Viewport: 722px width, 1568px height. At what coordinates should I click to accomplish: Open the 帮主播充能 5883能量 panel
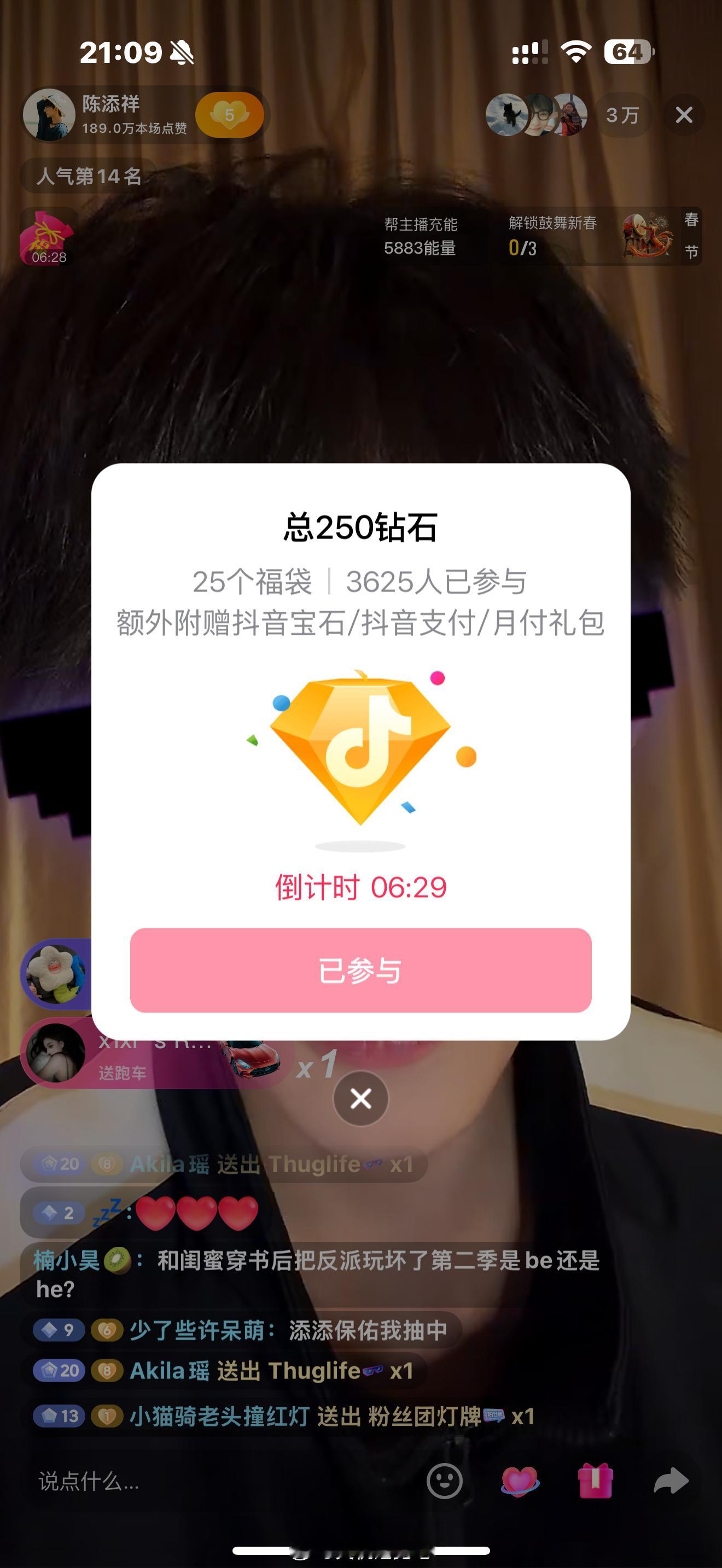421,237
